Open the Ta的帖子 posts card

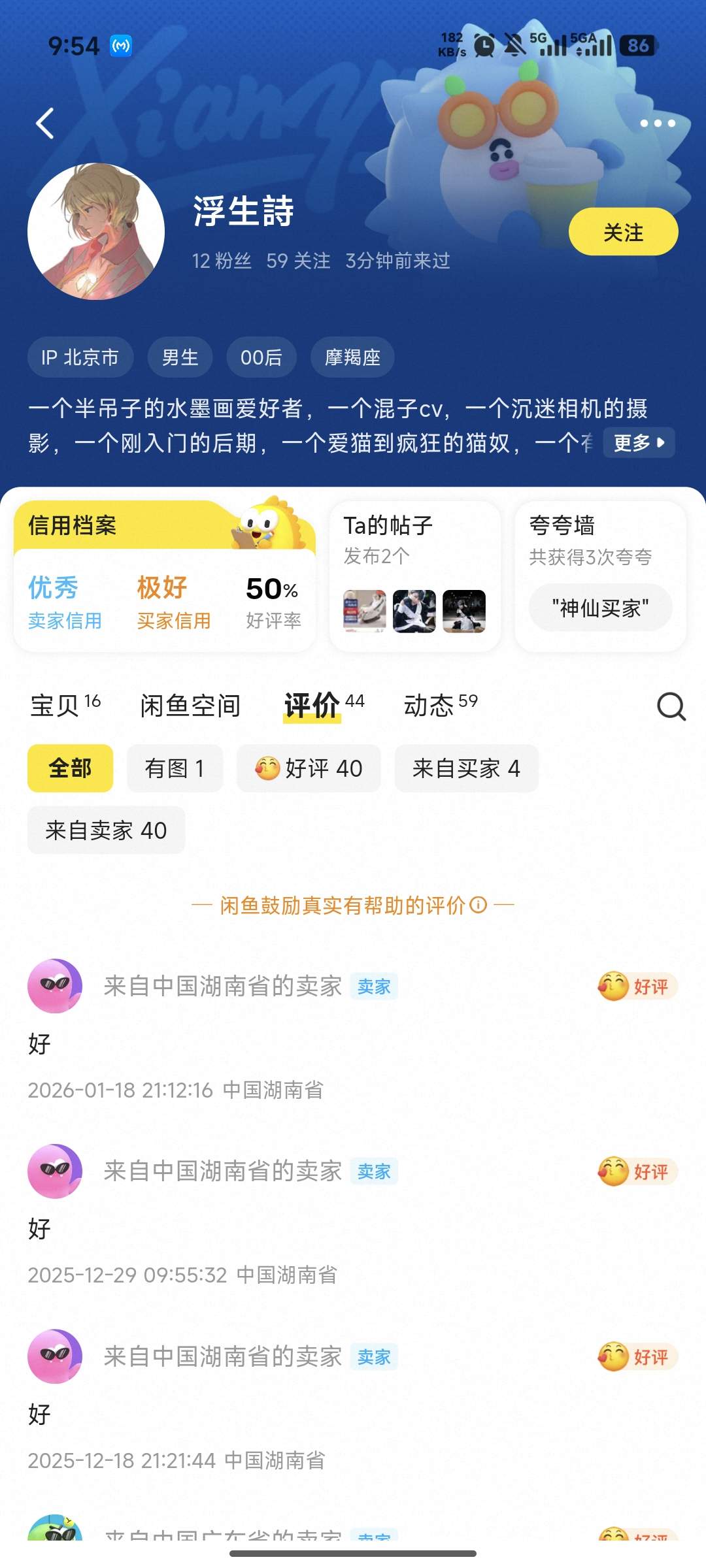[414, 576]
